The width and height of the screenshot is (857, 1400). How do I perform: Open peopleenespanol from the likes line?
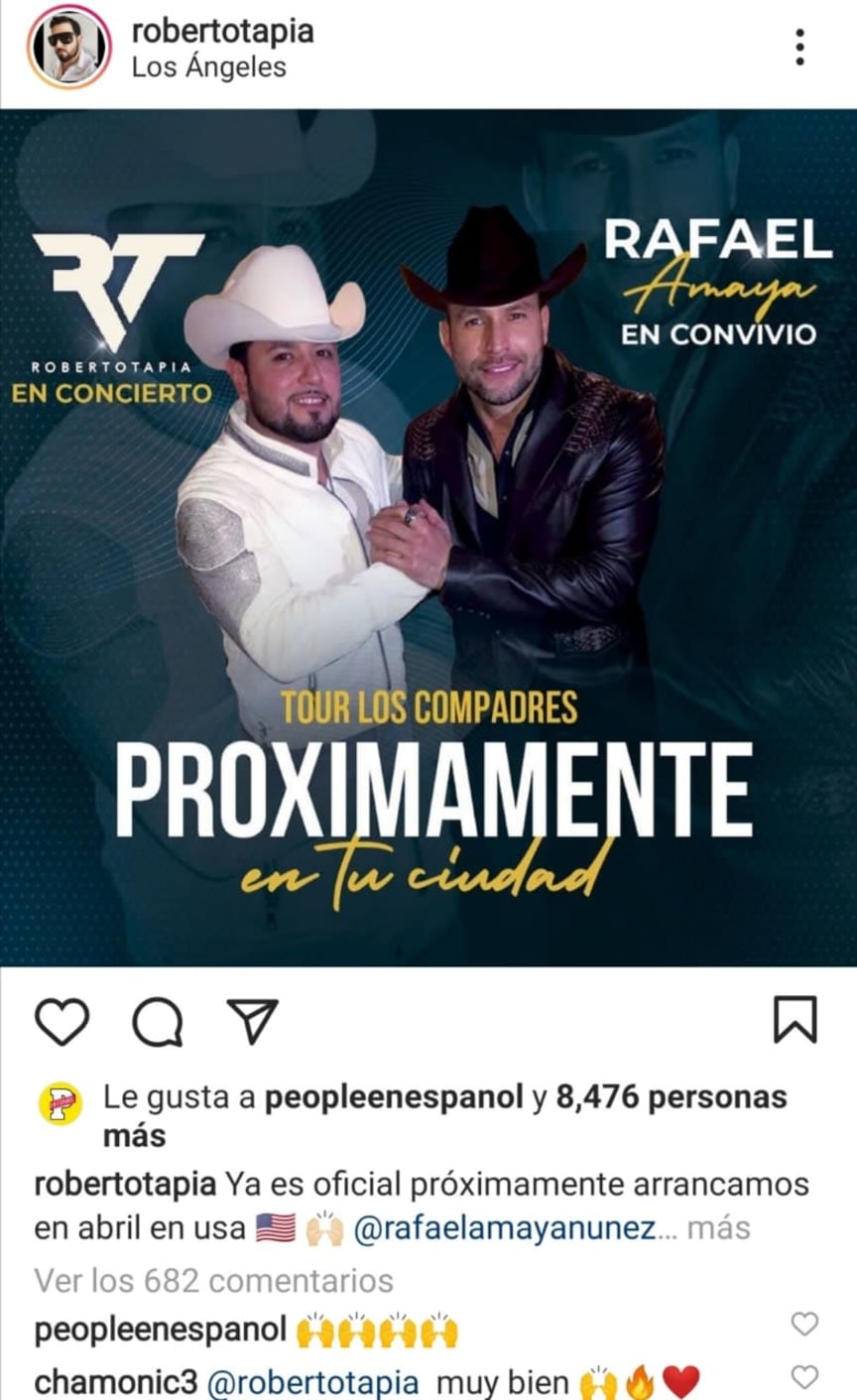[394, 1097]
